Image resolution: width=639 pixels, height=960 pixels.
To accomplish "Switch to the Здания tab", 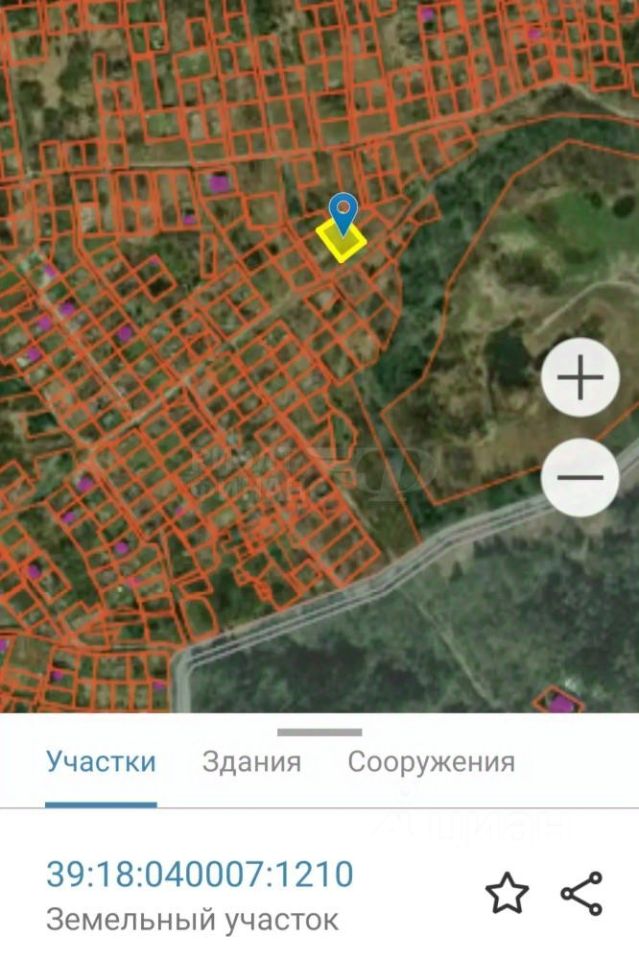I will (251, 762).
